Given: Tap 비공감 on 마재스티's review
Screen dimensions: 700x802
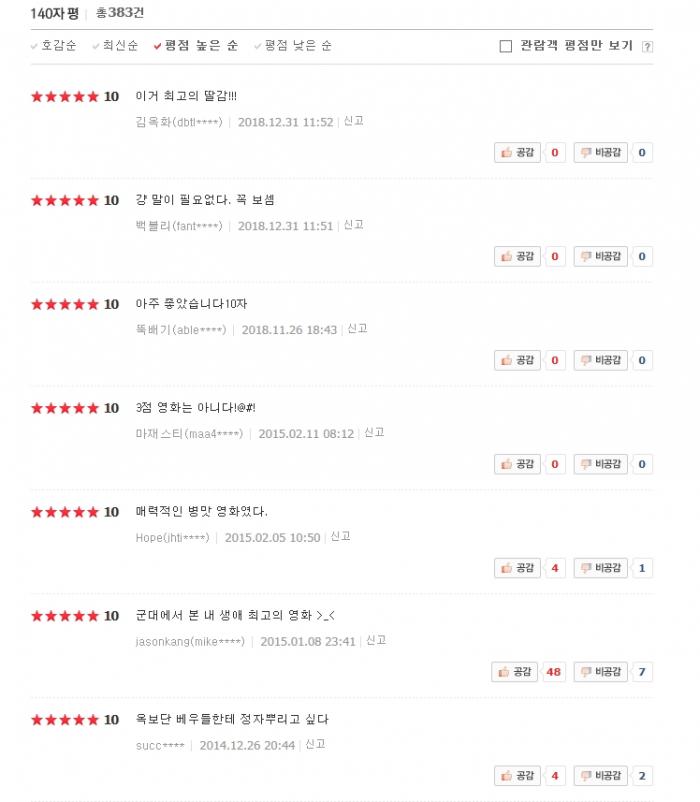Looking at the screenshot, I should coord(601,464).
